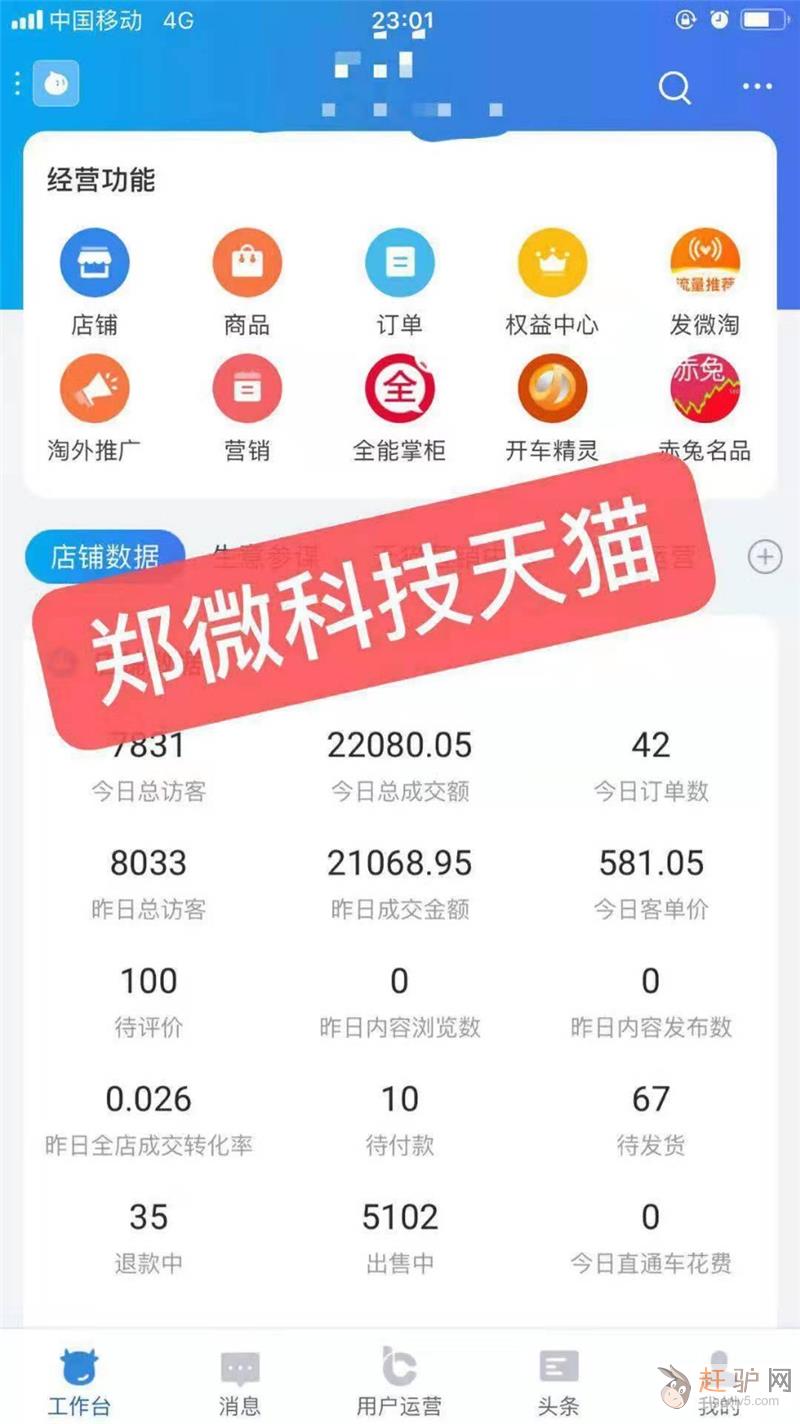Image resolution: width=800 pixels, height=1424 pixels.
Task: Switch to 我的 profile tab
Action: tap(718, 1381)
